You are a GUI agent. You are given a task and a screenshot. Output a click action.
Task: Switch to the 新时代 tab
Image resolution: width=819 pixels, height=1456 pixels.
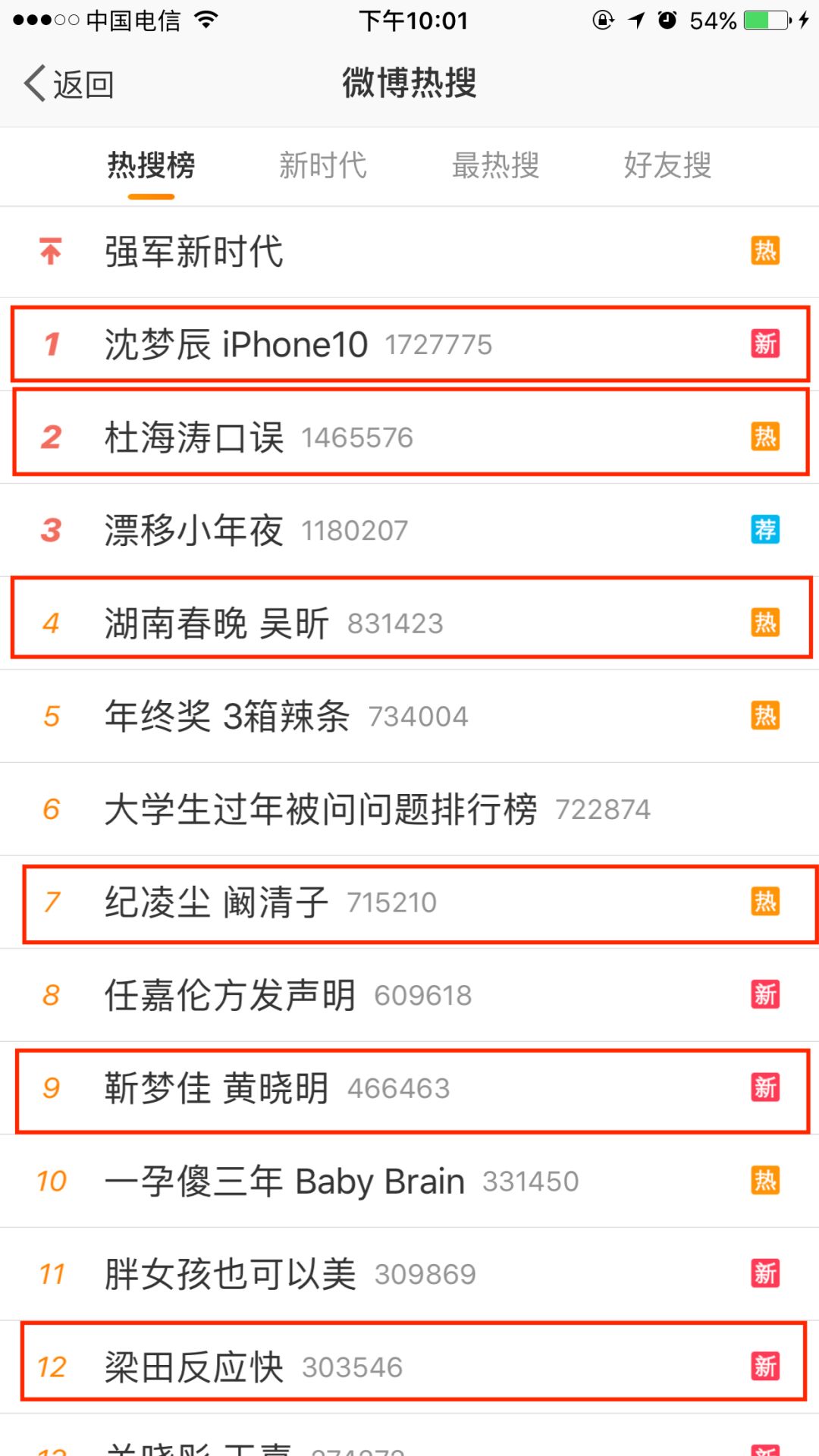pyautogui.click(x=323, y=165)
